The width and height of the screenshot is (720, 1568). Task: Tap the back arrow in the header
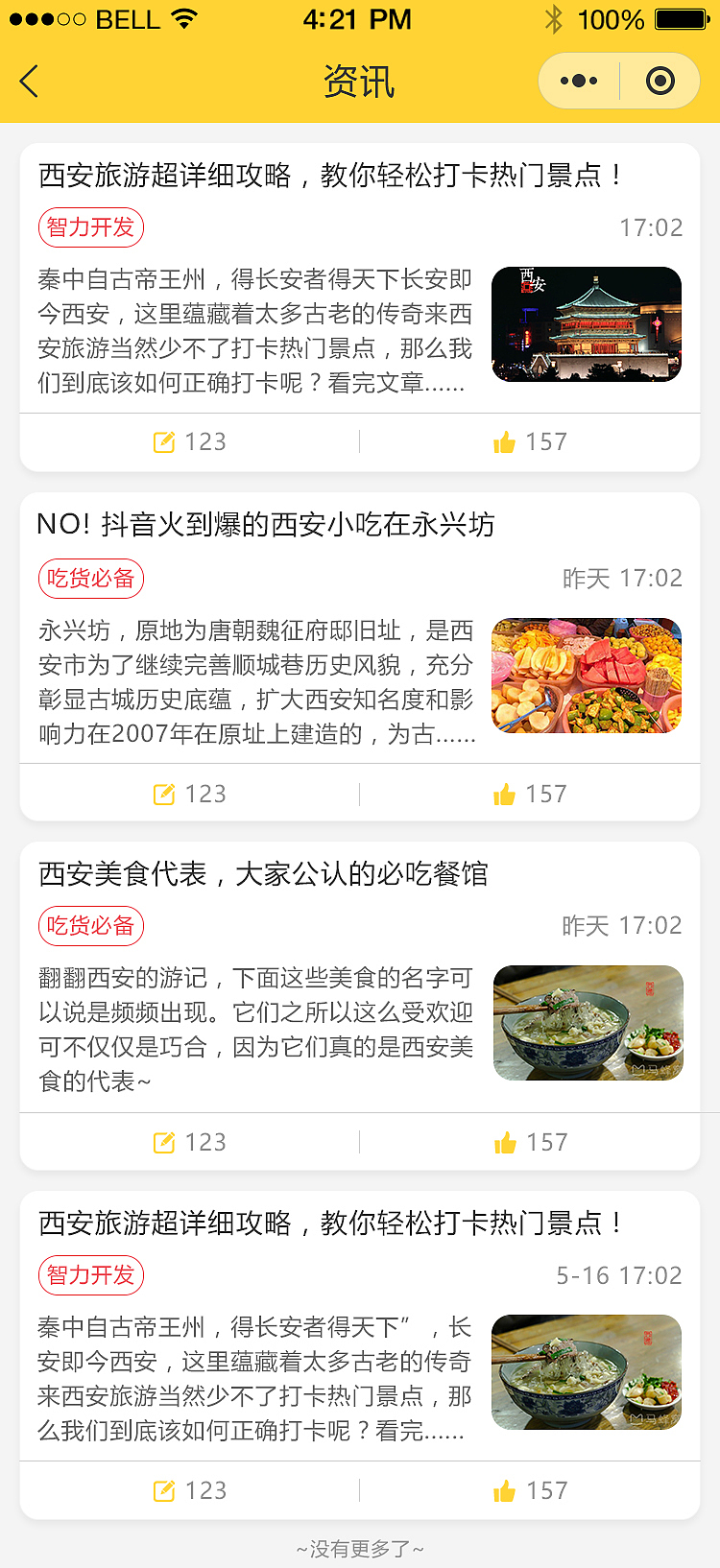point(30,81)
